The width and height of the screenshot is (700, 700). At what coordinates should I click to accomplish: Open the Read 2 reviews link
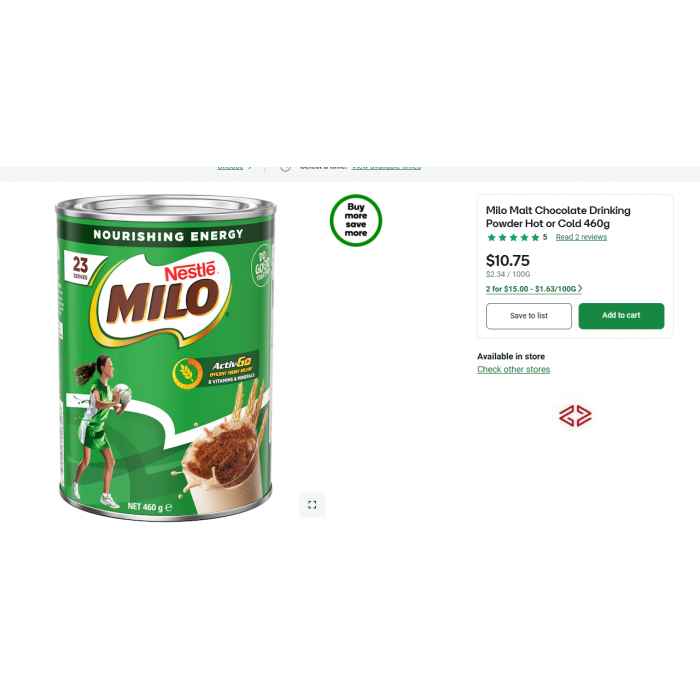[x=581, y=237]
